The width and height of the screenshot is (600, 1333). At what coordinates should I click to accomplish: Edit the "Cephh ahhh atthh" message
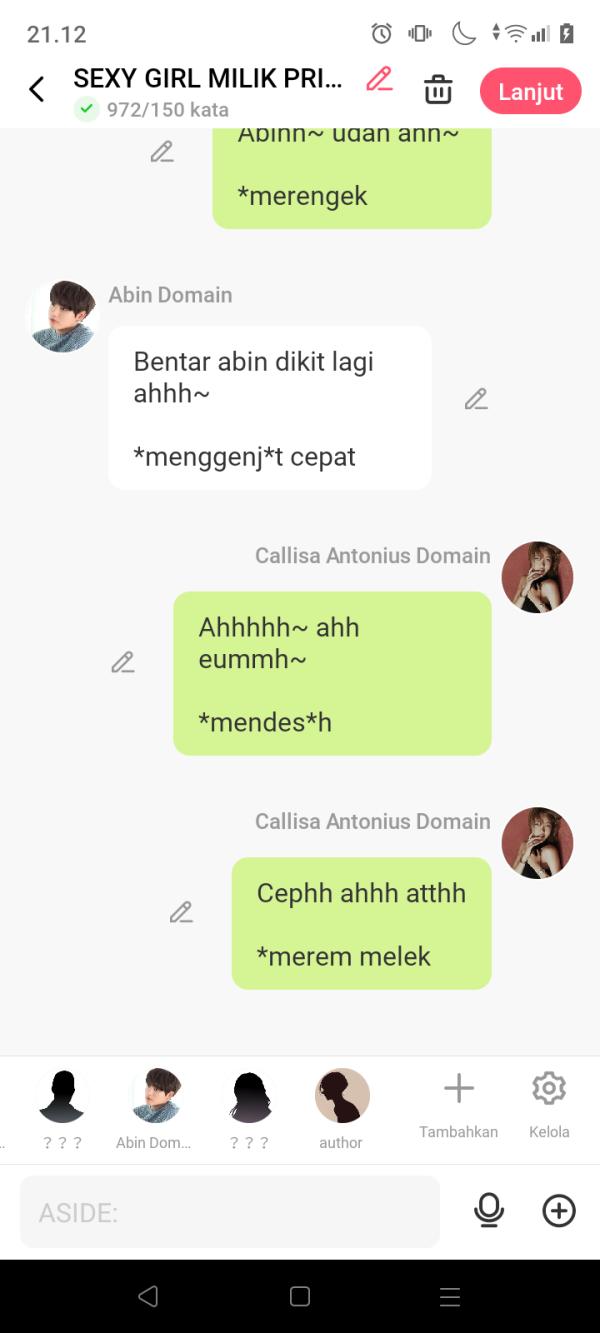(x=181, y=913)
